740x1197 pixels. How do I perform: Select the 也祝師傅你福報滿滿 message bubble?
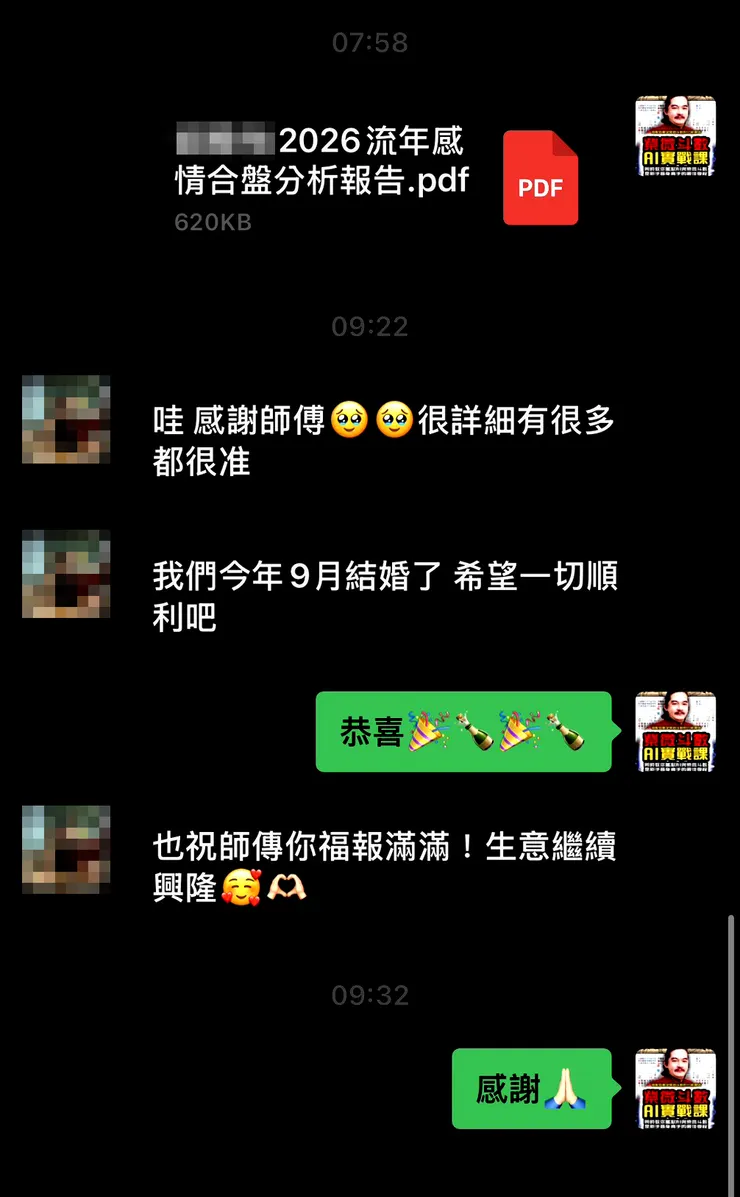[385, 866]
